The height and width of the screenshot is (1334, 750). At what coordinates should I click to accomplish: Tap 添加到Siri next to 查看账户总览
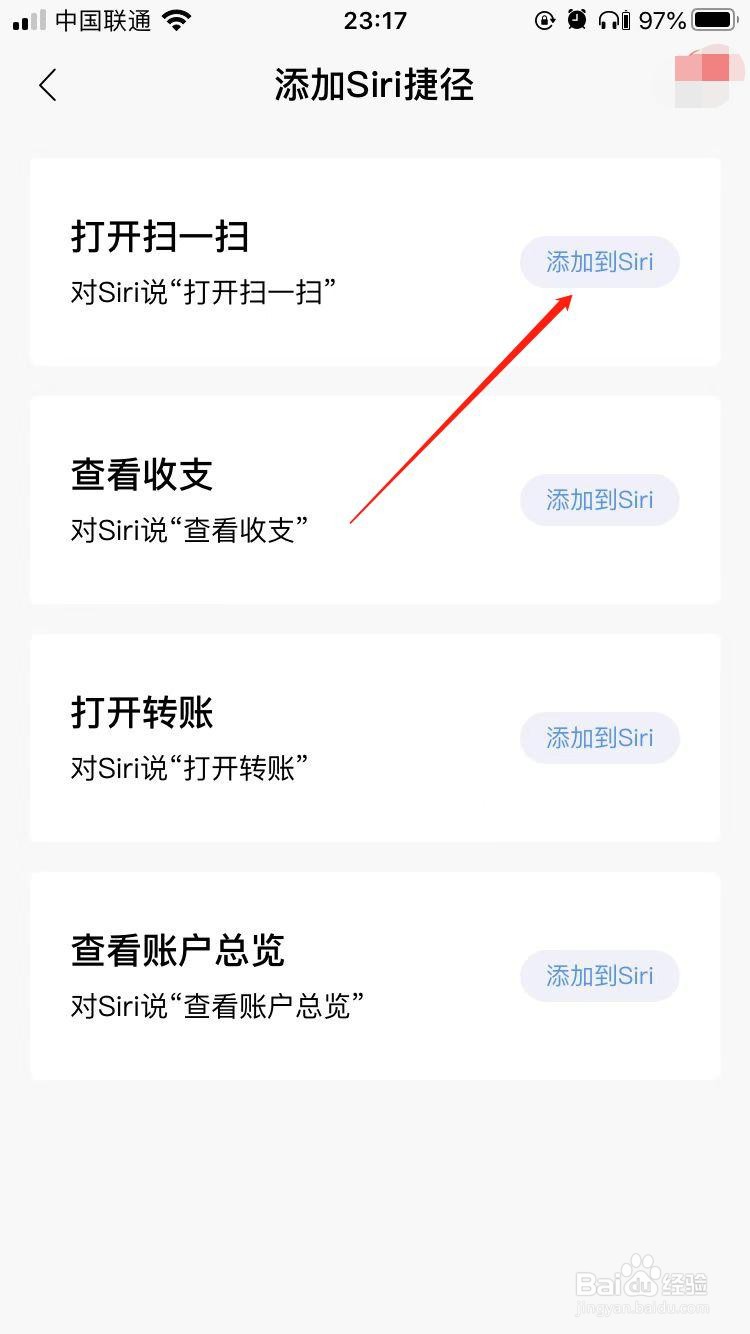(599, 975)
